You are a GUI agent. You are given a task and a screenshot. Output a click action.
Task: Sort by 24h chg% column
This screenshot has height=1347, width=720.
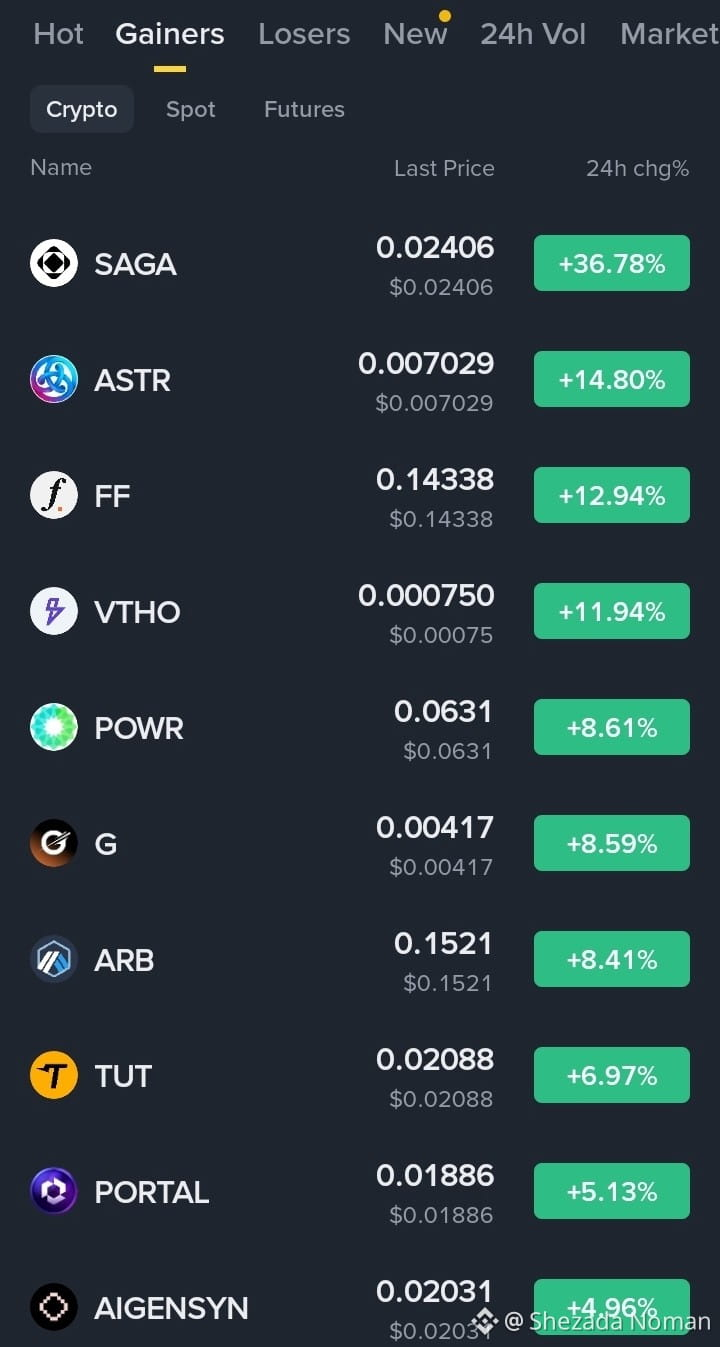(x=637, y=168)
